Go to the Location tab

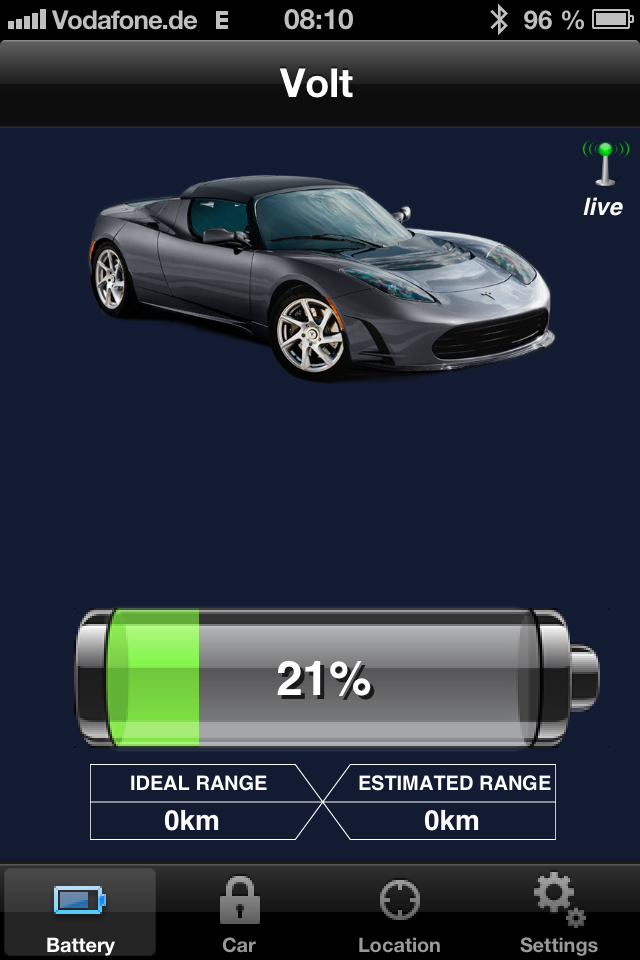pos(399,912)
